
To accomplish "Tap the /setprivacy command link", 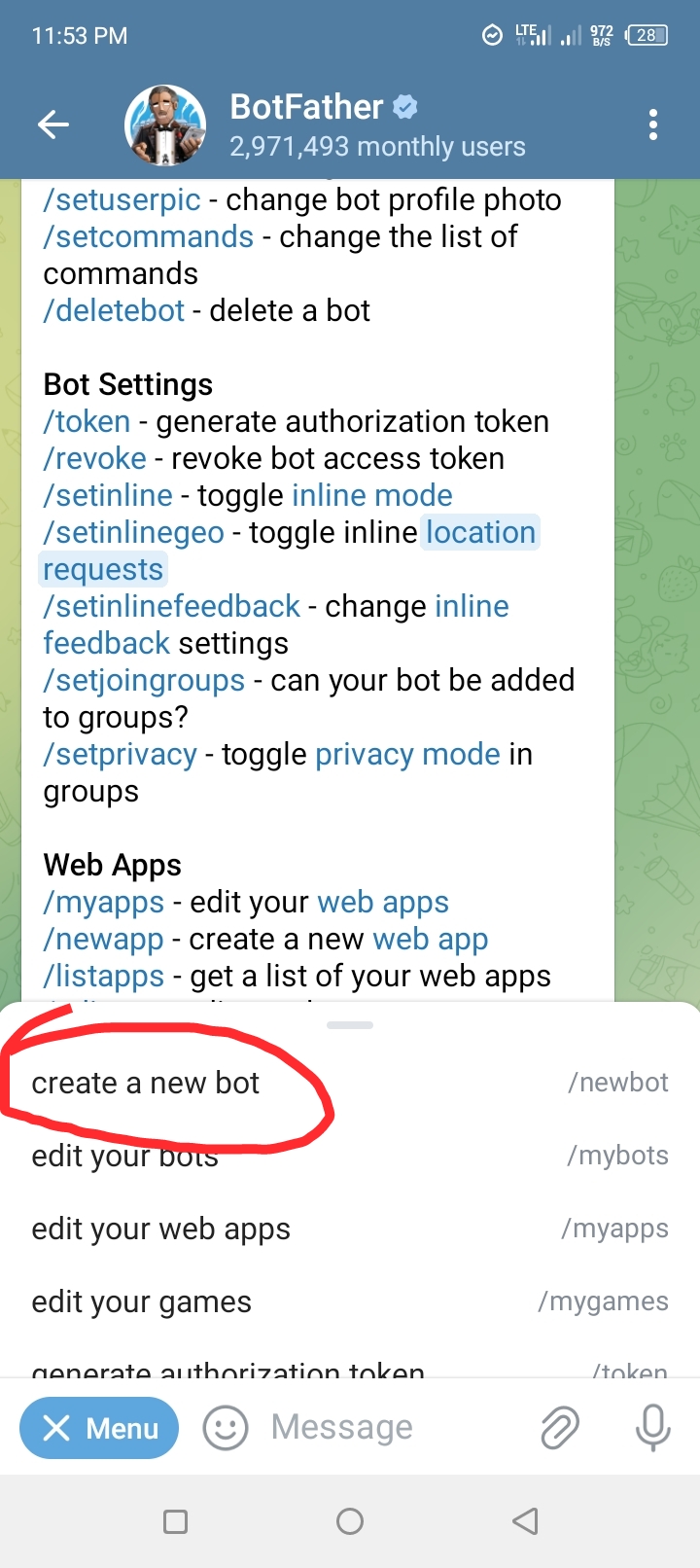I will coord(120,755).
